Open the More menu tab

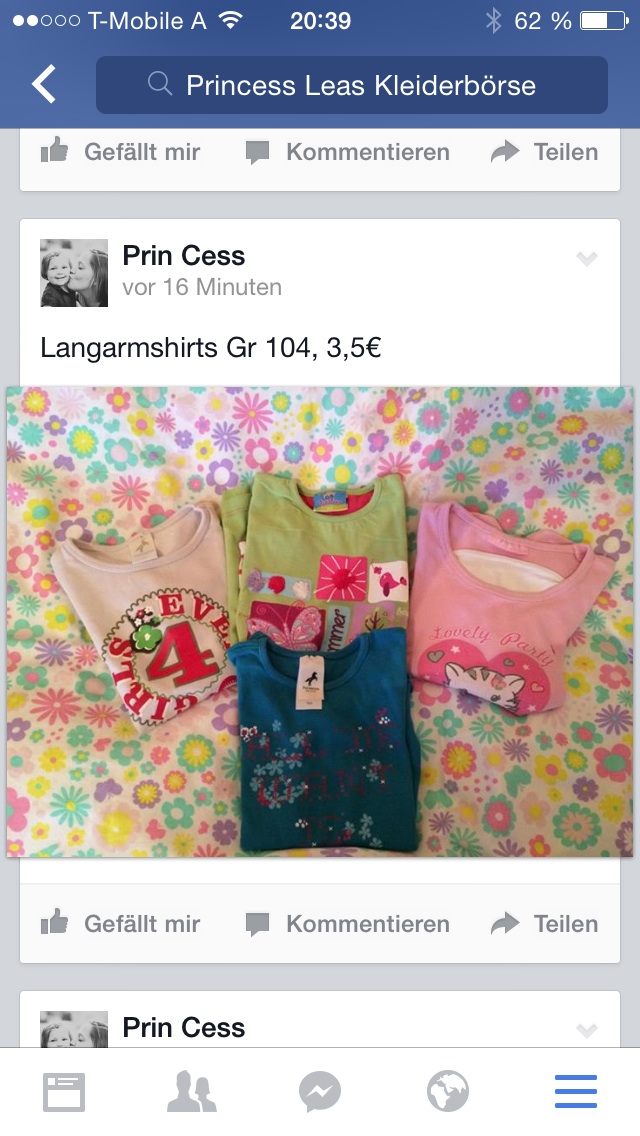(575, 1092)
